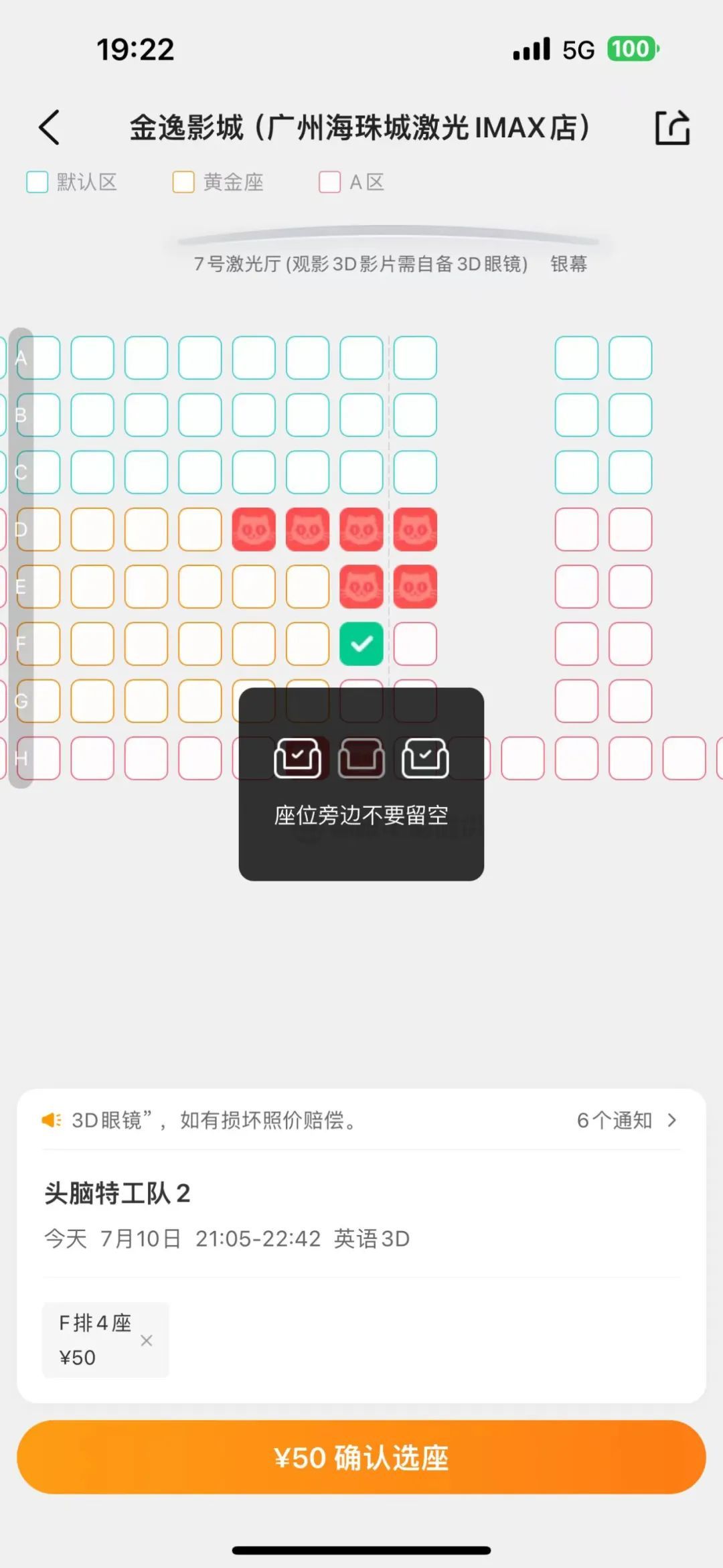Screen dimensions: 723x1568
Task: Tap the middle empty-seat icon in the tooltip
Action: pyautogui.click(x=361, y=759)
